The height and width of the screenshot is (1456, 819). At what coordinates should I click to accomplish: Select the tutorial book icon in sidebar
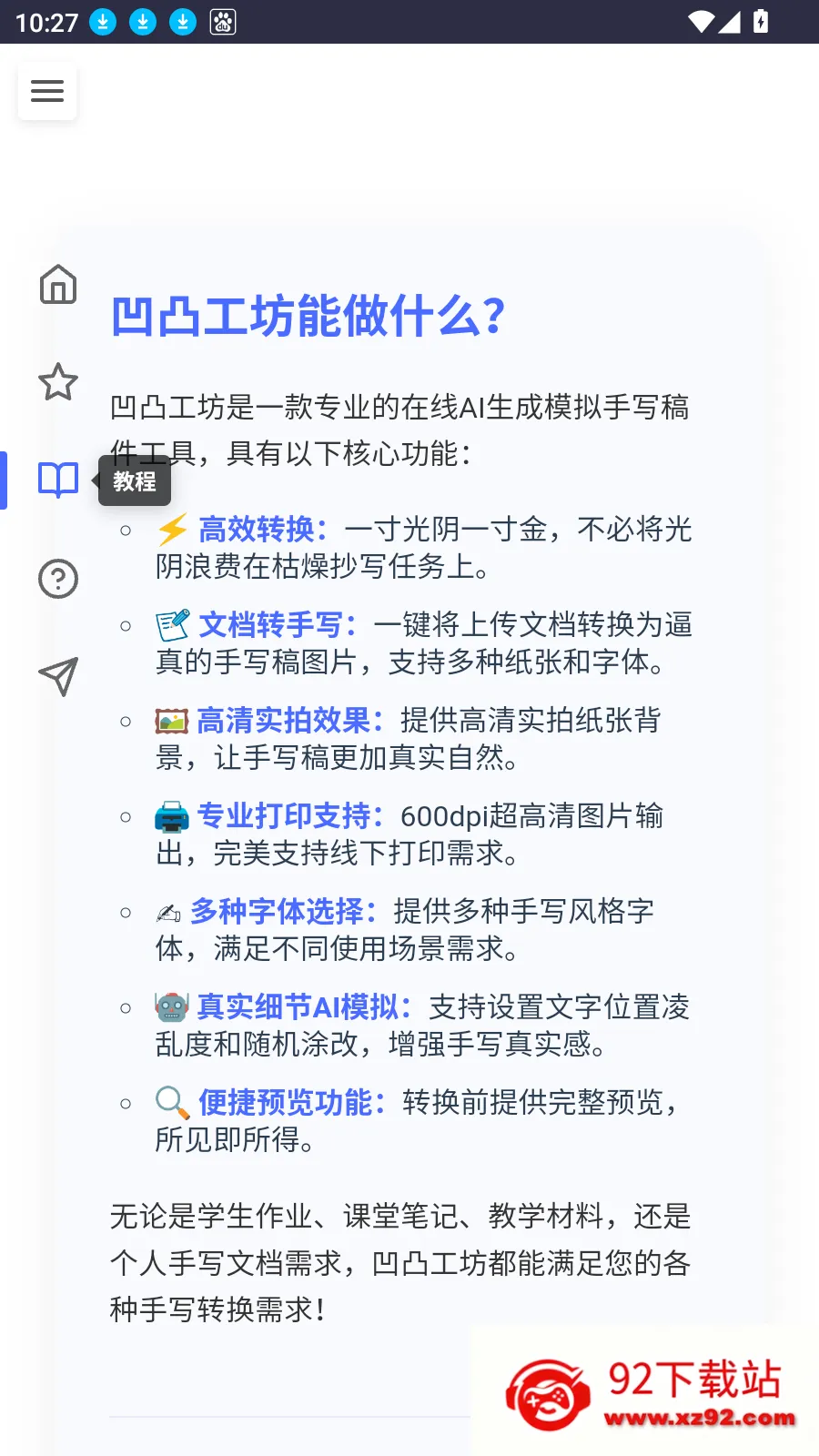pyautogui.click(x=58, y=481)
